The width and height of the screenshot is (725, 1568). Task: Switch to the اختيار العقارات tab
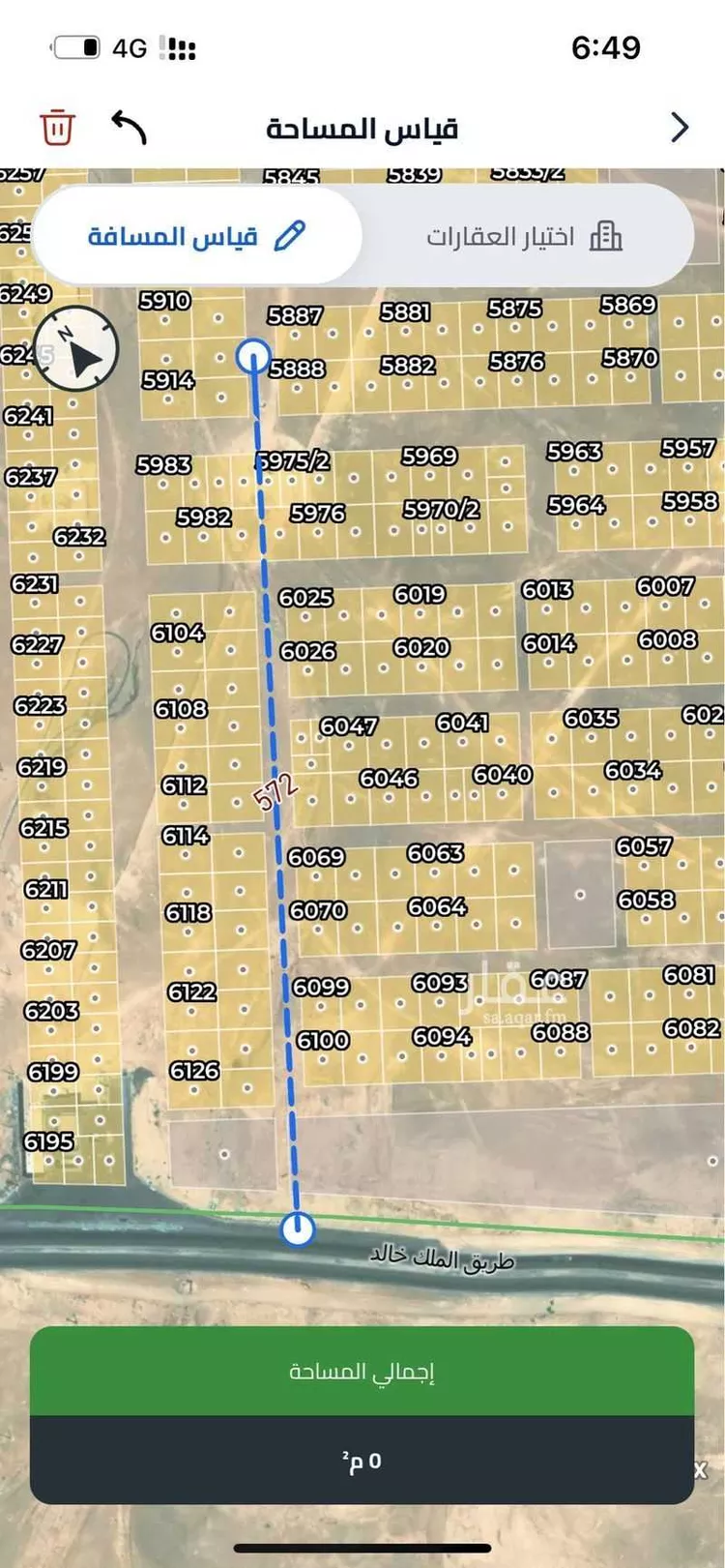point(524,236)
